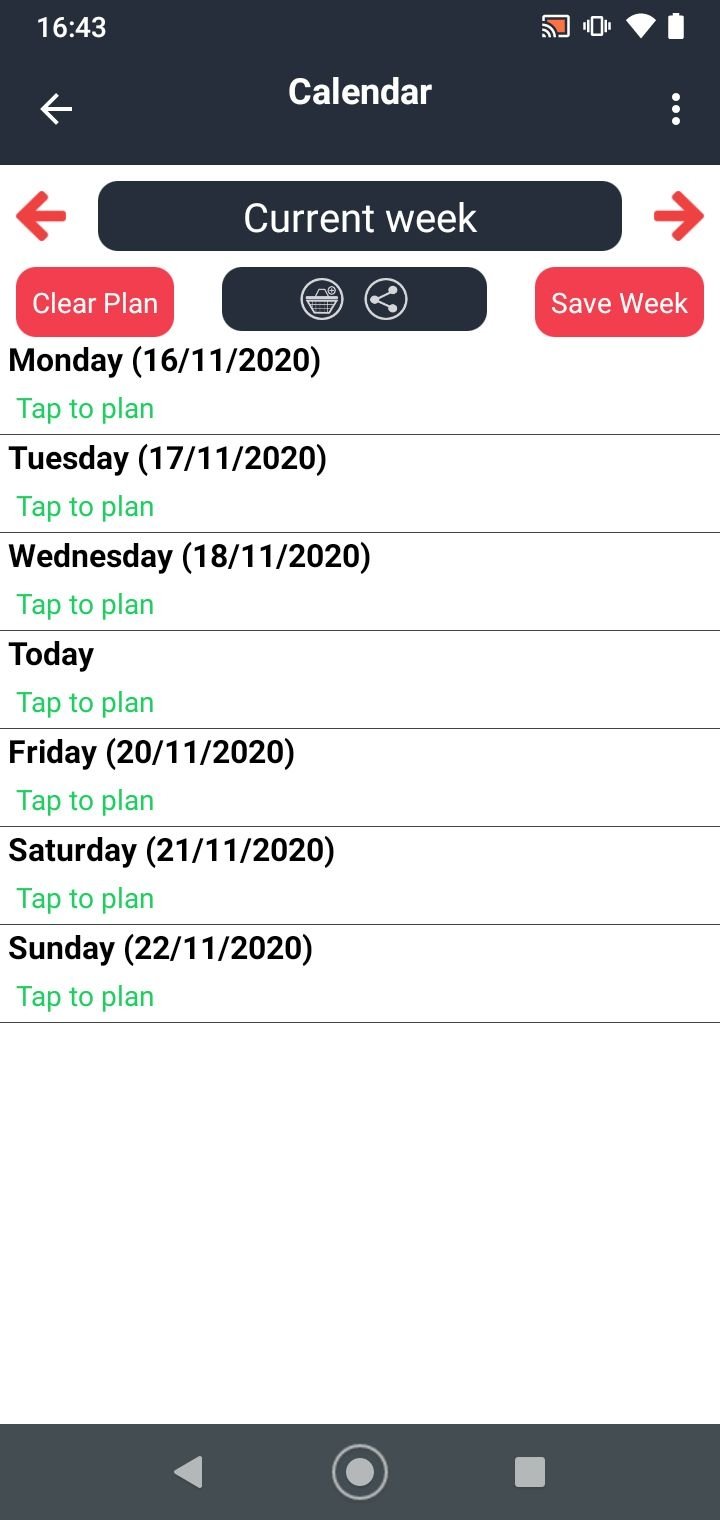
Task: Plan a meal for Tuesday 17/11/2020
Action: (85, 506)
